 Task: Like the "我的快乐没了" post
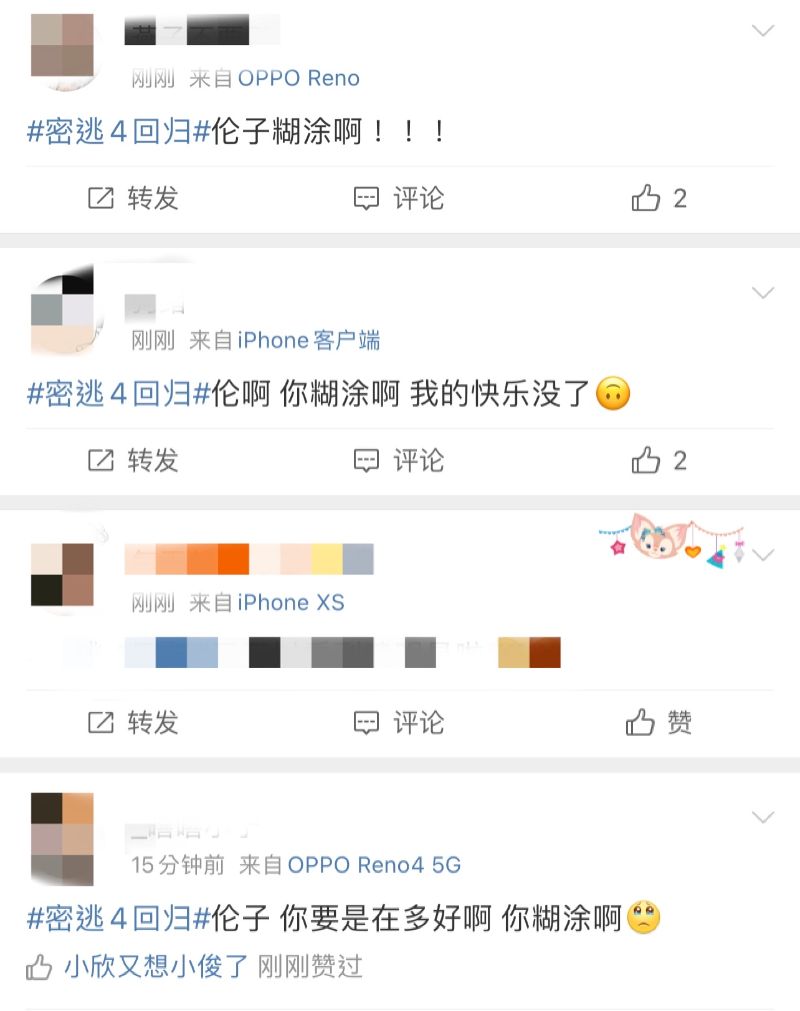pyautogui.click(x=660, y=460)
